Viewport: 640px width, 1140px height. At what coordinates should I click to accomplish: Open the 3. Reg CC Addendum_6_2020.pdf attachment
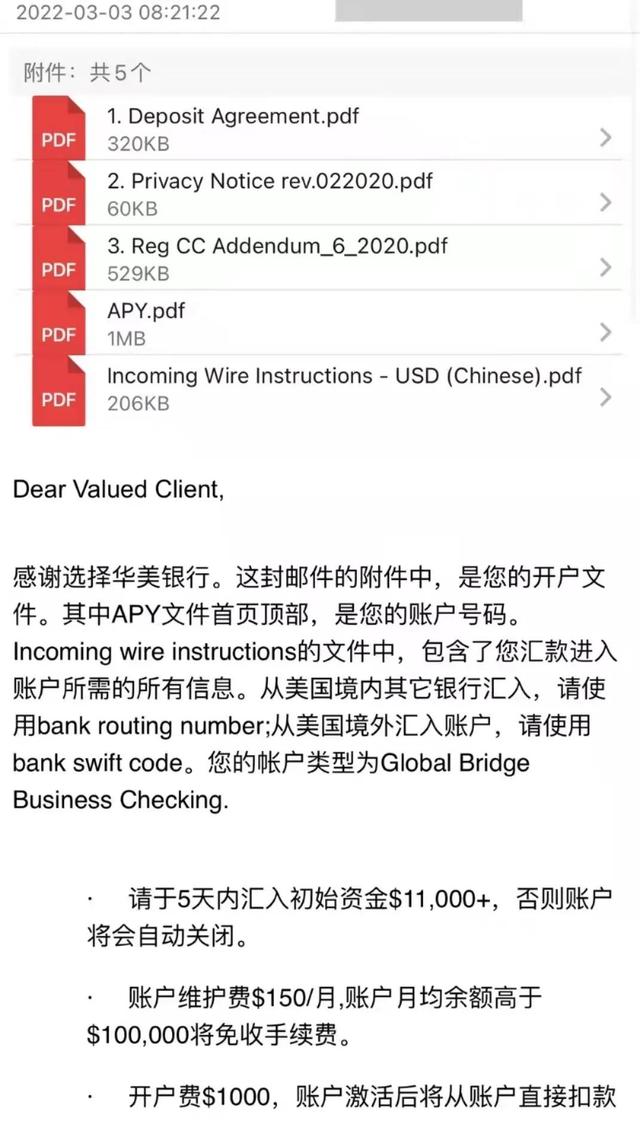(x=319, y=258)
